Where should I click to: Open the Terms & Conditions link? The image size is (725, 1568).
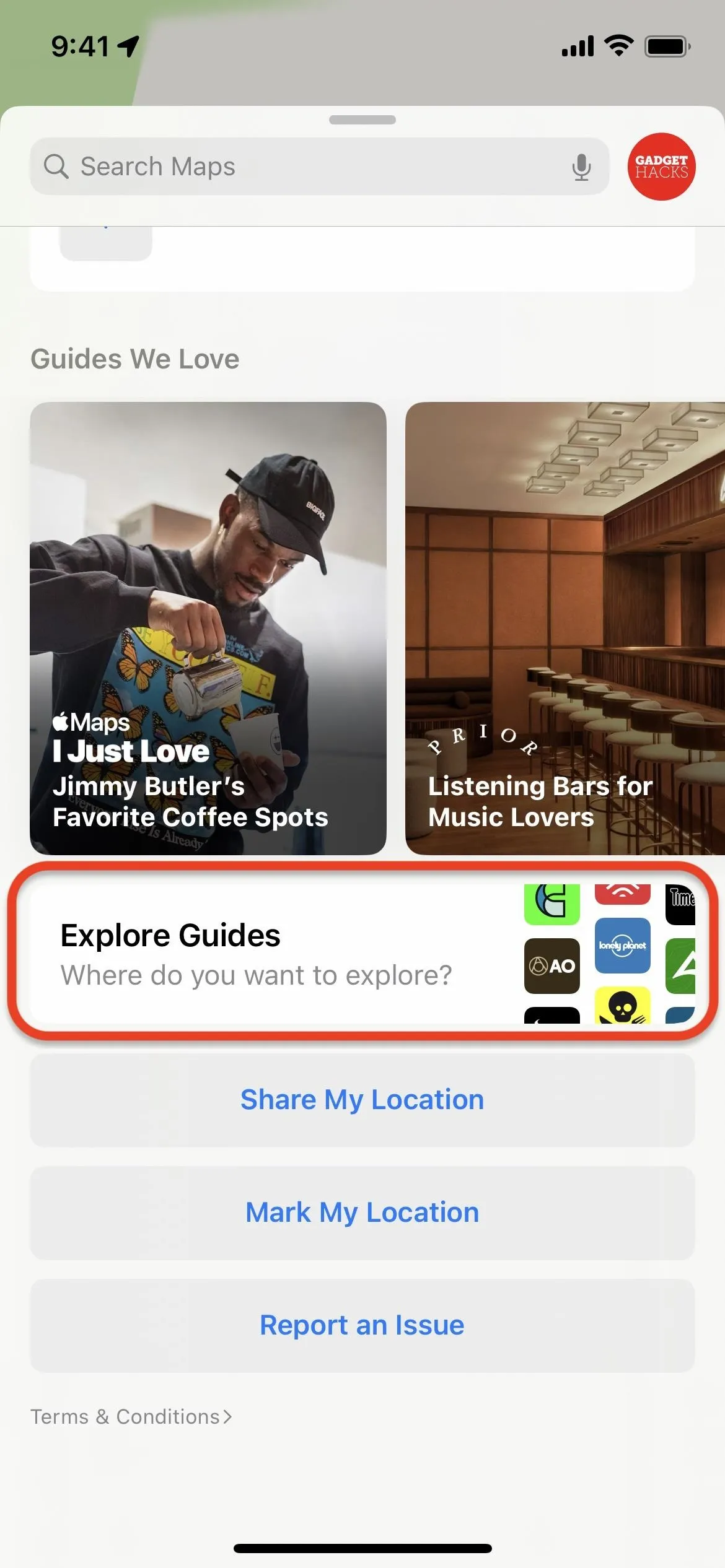131,1417
